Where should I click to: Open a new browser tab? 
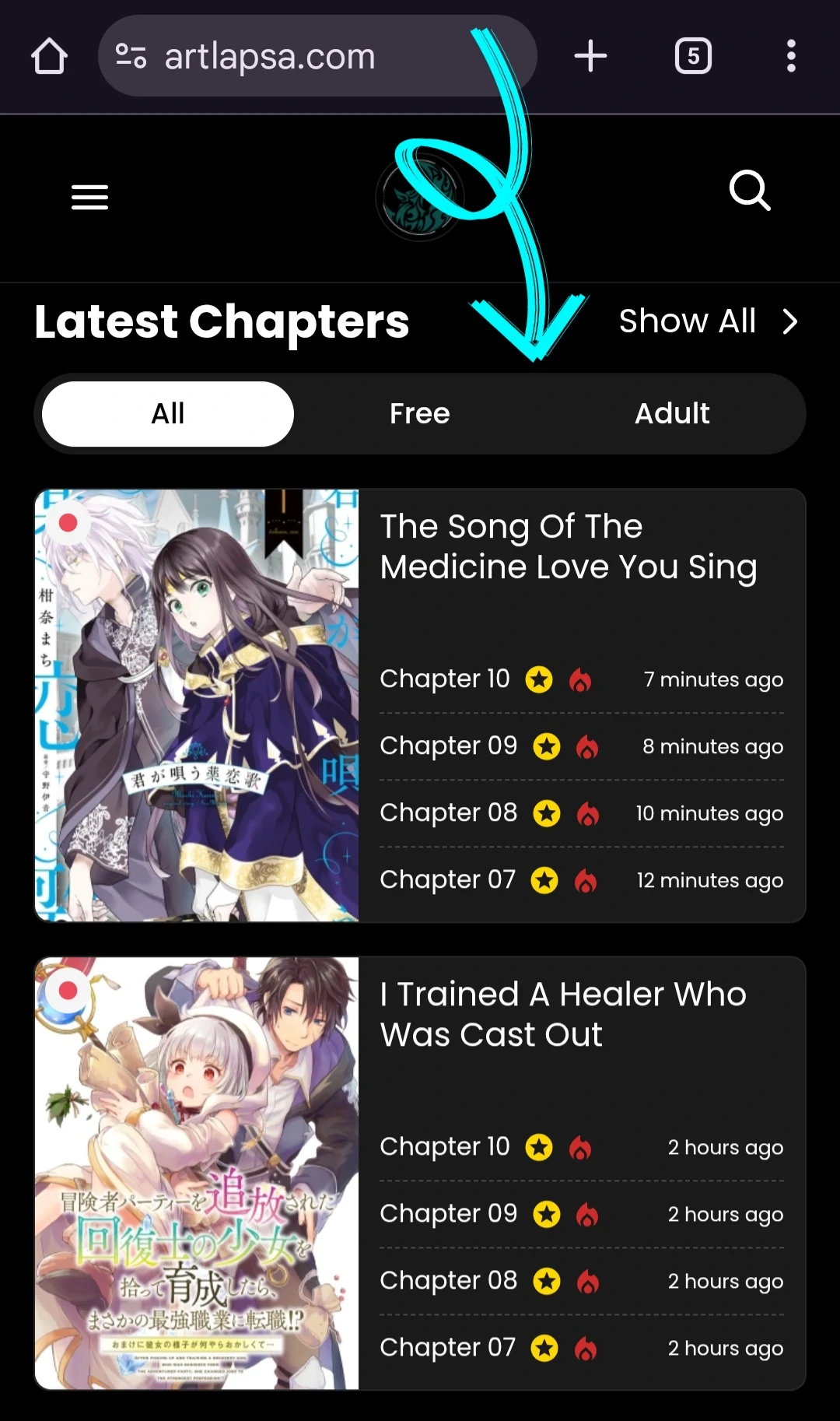click(x=590, y=56)
